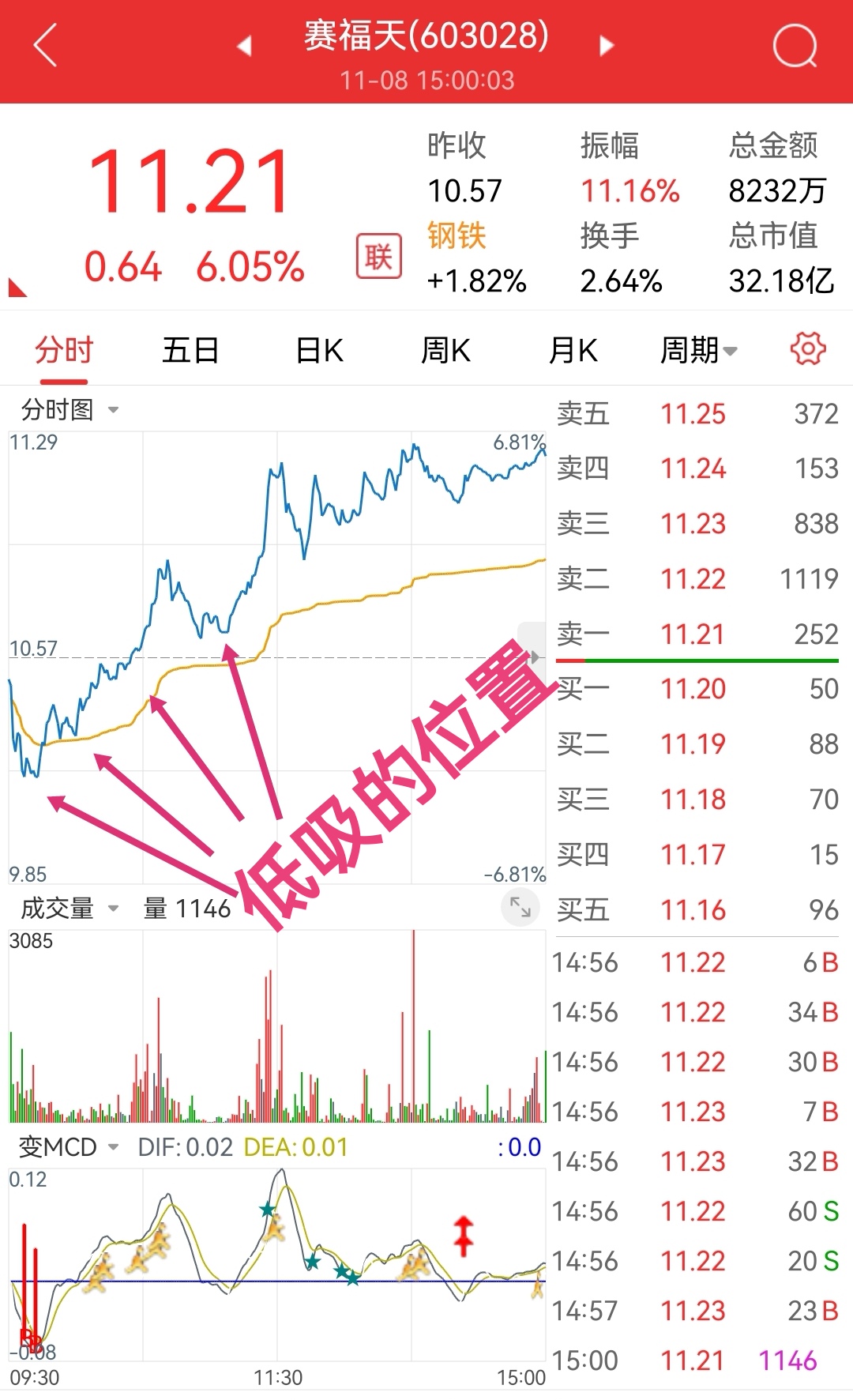Switch to the previous stock
The height and width of the screenshot is (1400, 853).
[244, 46]
